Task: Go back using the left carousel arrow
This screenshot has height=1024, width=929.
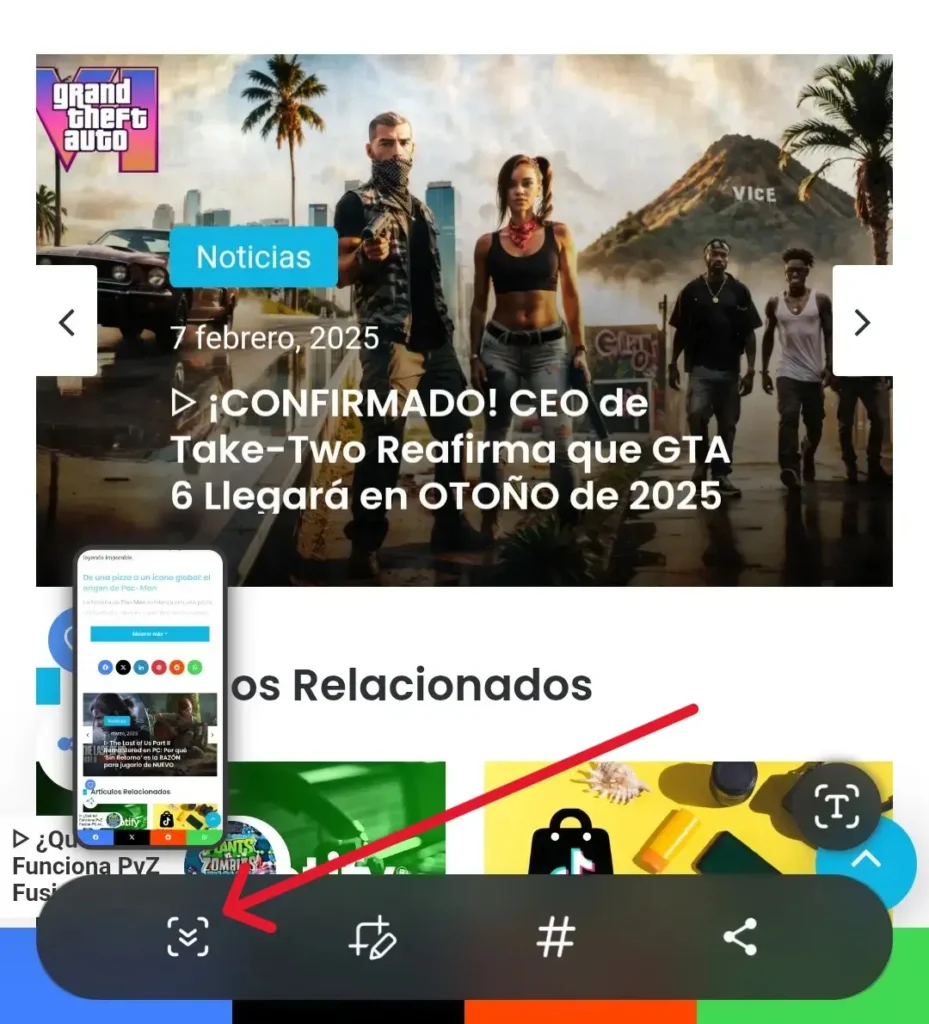Action: click(67, 322)
